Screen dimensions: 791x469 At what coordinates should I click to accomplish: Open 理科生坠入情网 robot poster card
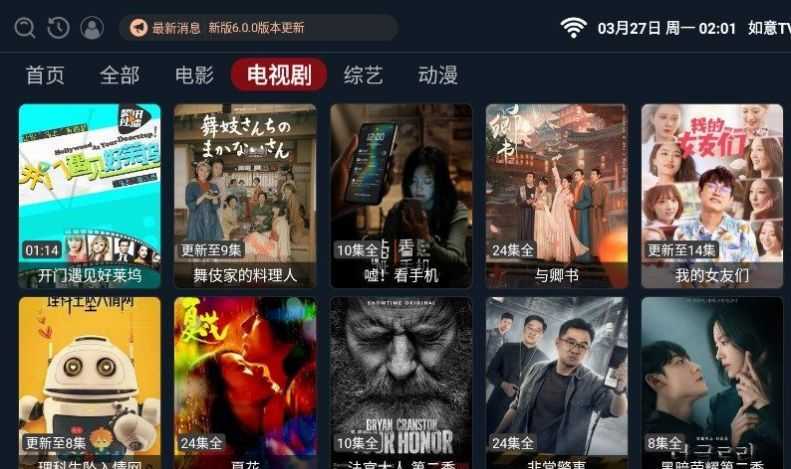(x=90, y=382)
